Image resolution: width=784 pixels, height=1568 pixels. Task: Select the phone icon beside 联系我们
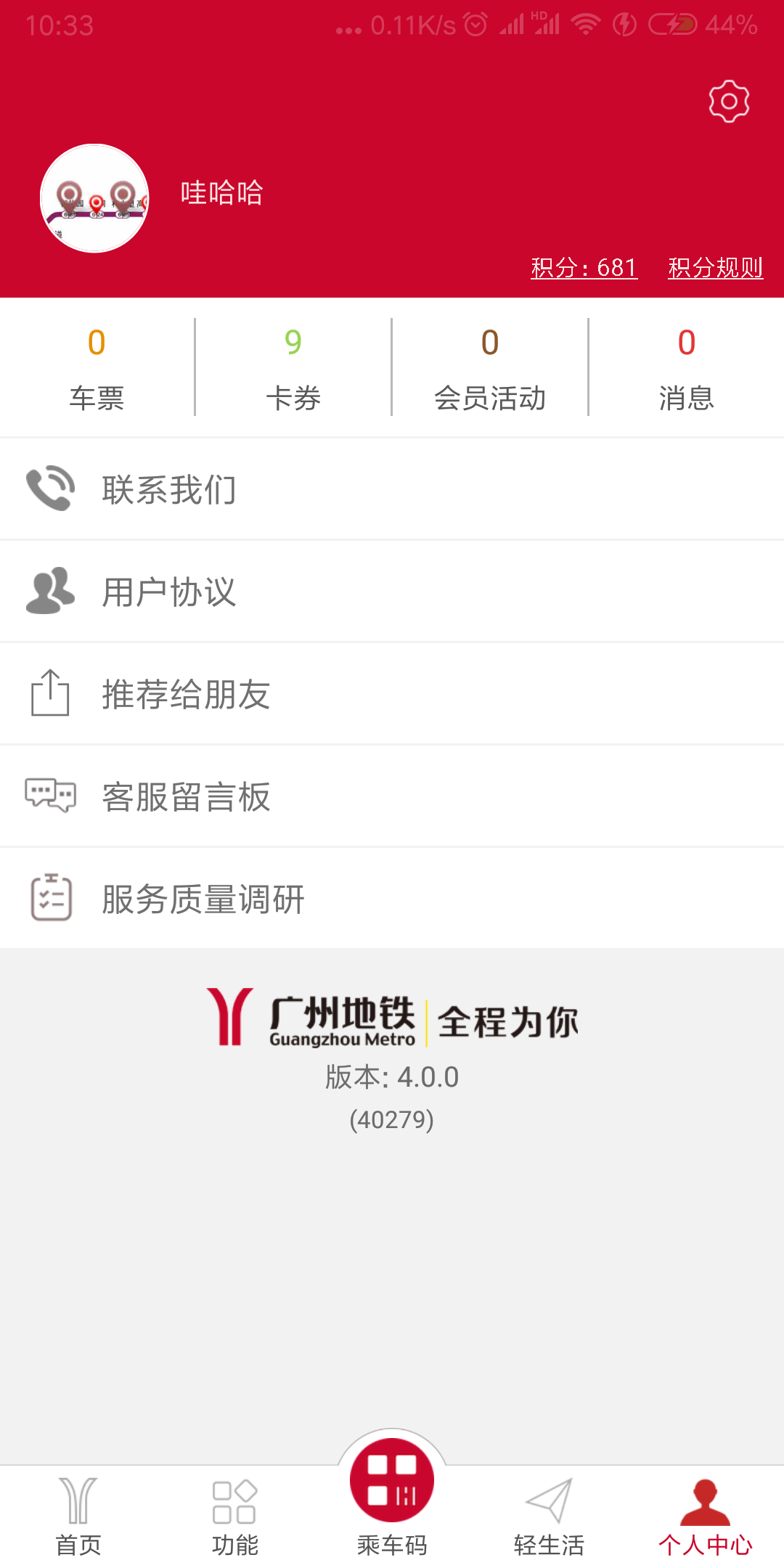point(51,488)
